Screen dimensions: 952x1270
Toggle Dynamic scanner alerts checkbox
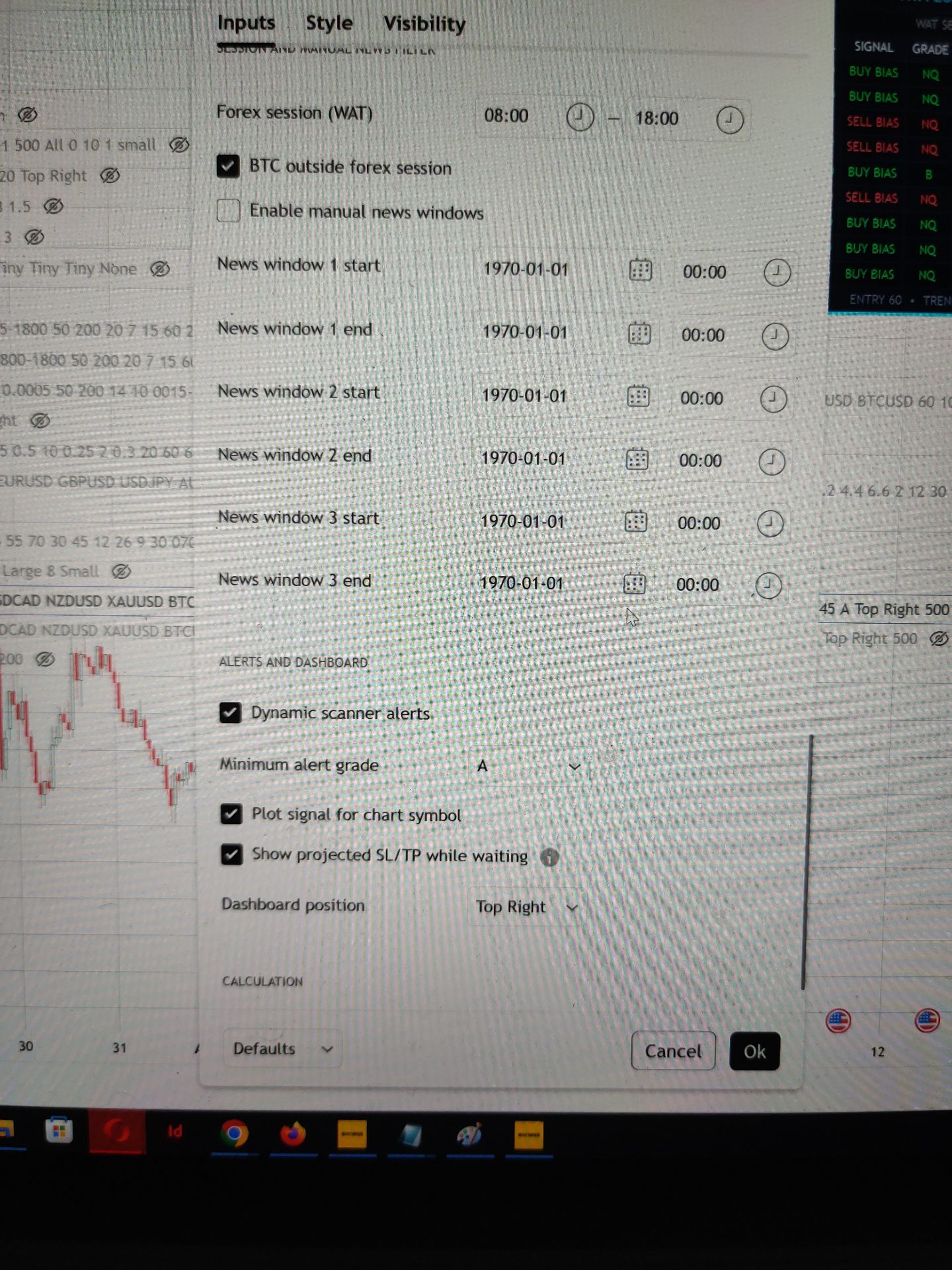click(x=230, y=712)
